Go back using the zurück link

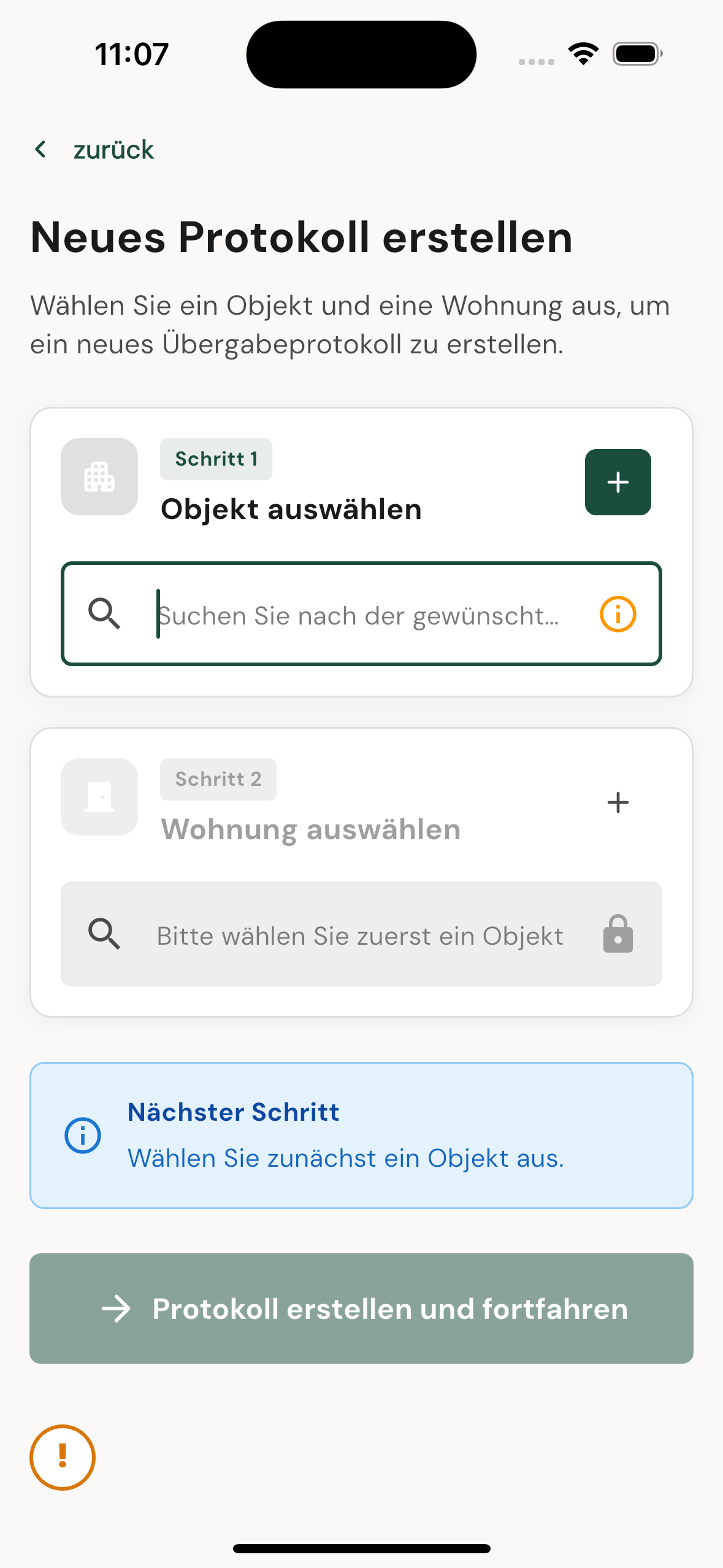113,149
